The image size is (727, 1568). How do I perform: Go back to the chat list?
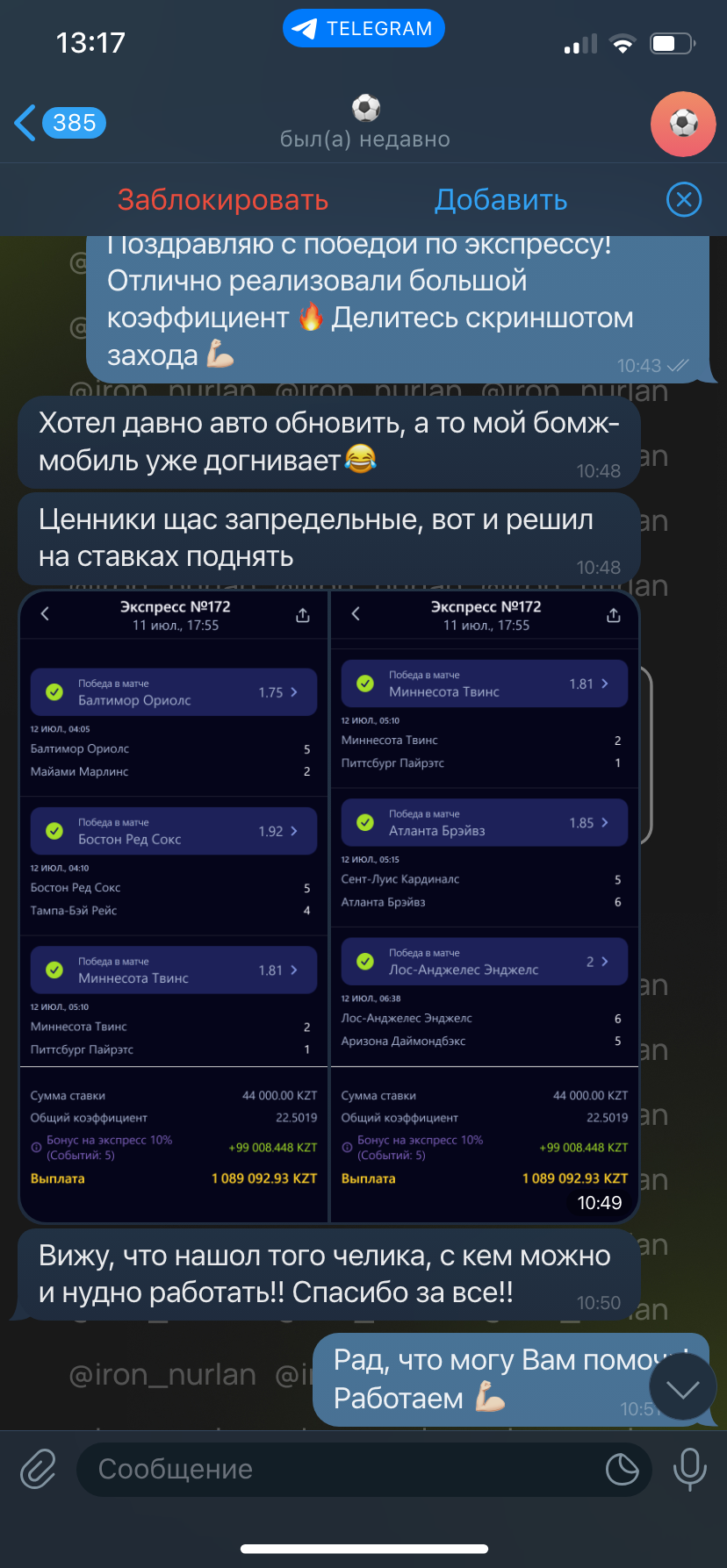pos(60,123)
